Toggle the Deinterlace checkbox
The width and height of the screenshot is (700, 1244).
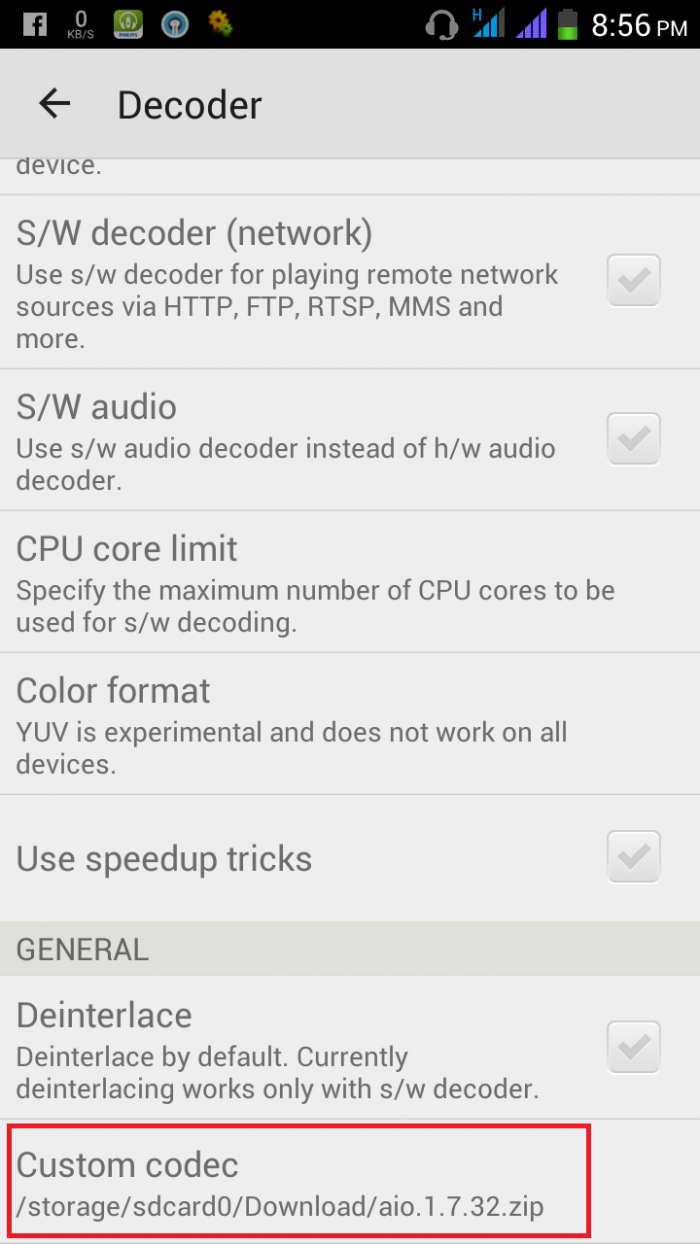click(x=634, y=1047)
